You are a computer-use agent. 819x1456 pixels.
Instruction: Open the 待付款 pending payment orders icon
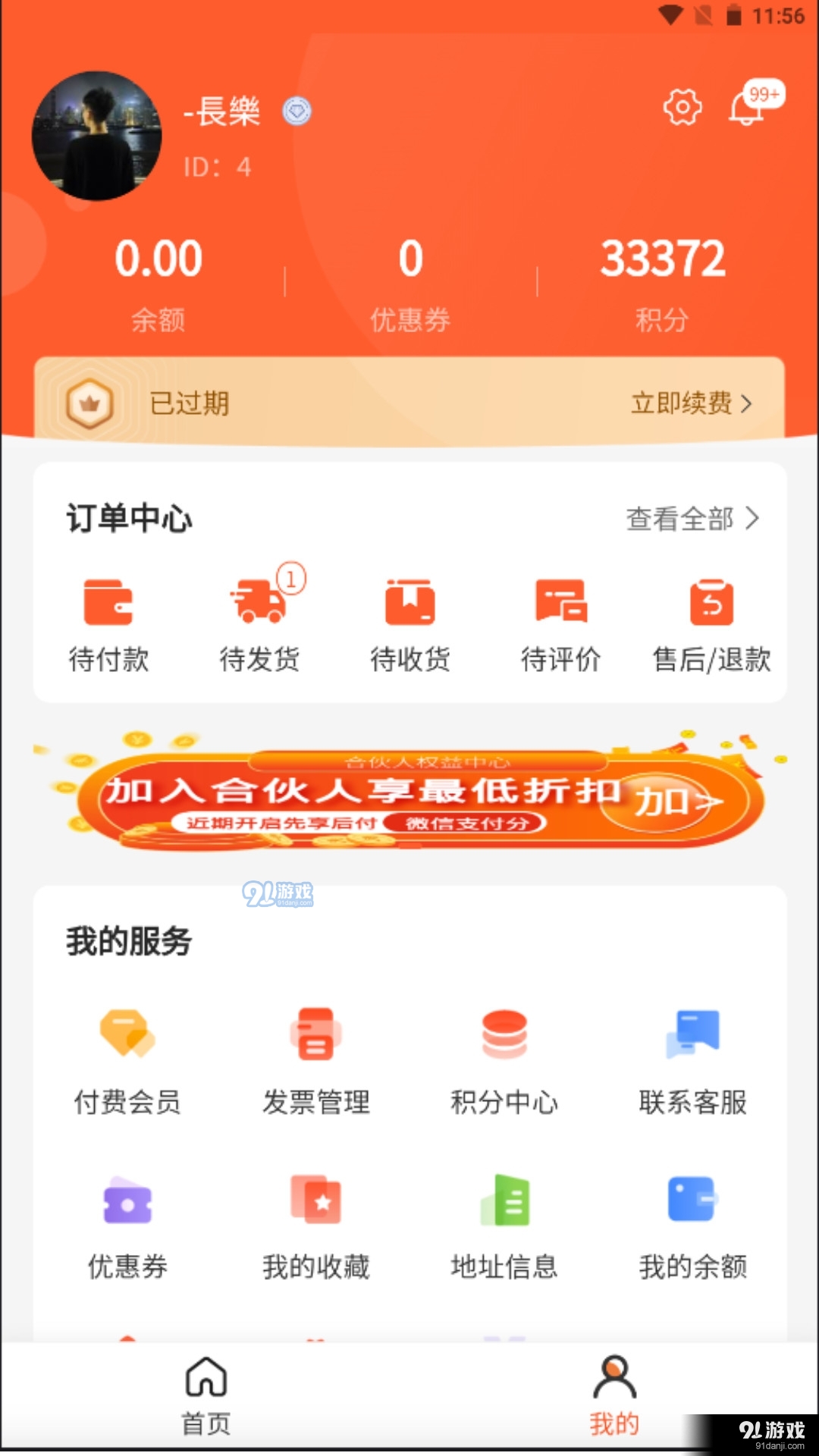(x=109, y=622)
